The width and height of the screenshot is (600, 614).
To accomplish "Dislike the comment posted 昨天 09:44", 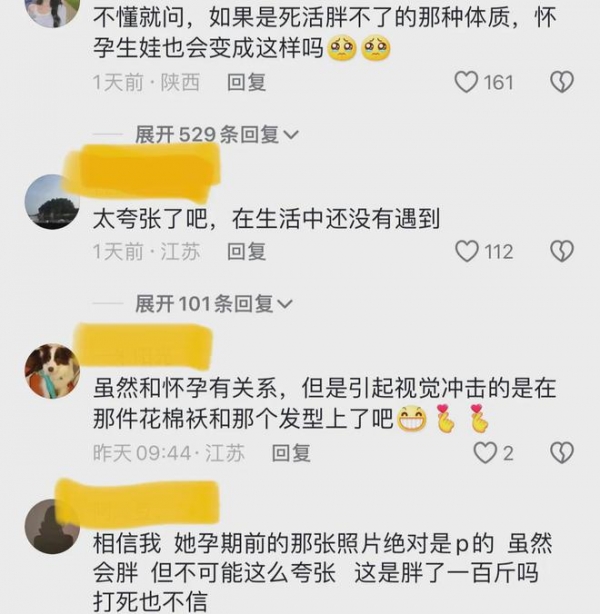I will pos(562,453).
